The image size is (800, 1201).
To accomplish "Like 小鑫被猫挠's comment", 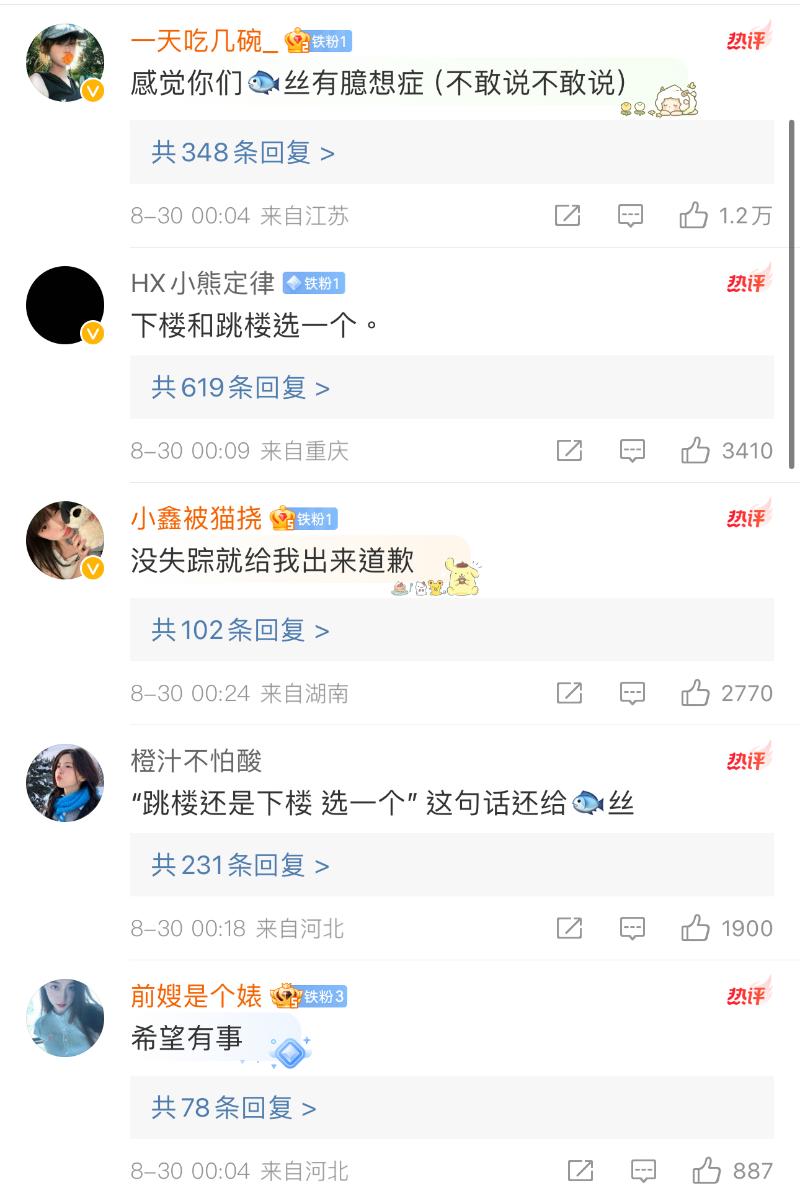I will click(x=695, y=693).
